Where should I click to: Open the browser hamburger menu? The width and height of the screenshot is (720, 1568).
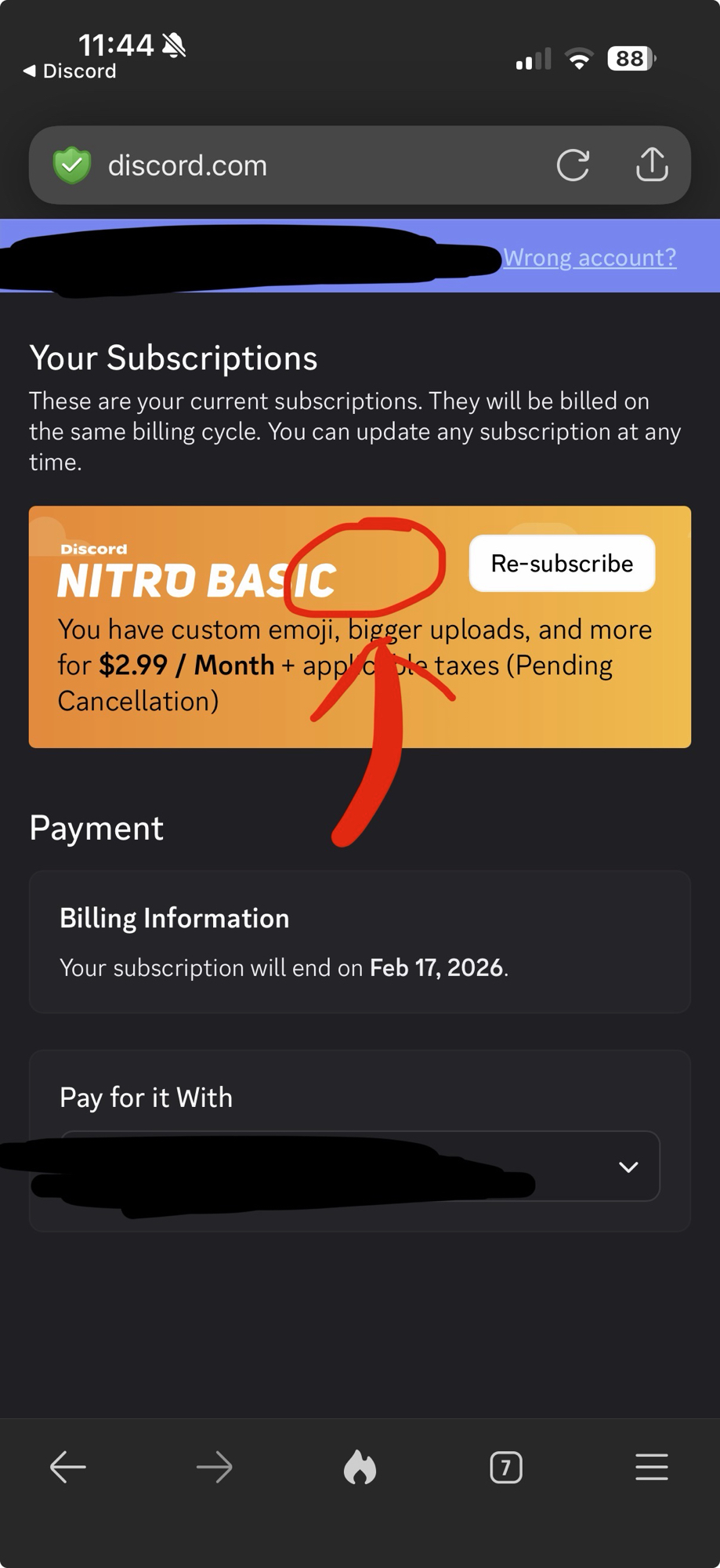pyautogui.click(x=651, y=1467)
